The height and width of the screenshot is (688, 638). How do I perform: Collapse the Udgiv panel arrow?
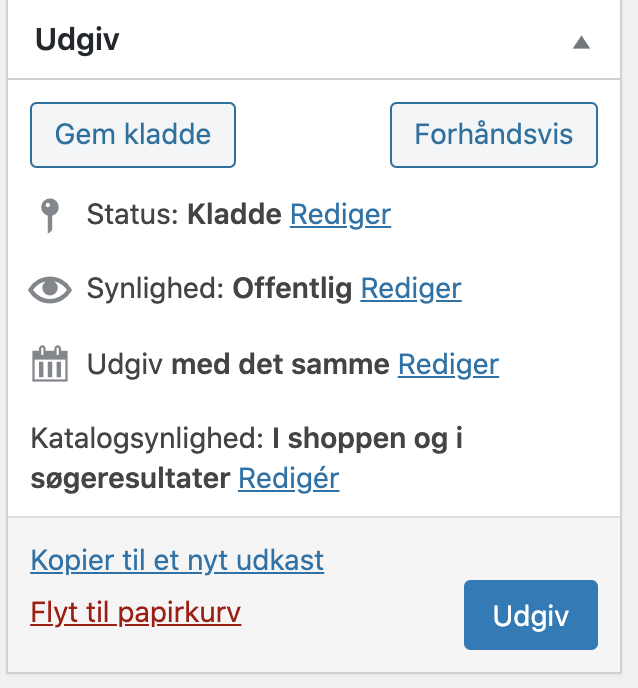[581, 42]
